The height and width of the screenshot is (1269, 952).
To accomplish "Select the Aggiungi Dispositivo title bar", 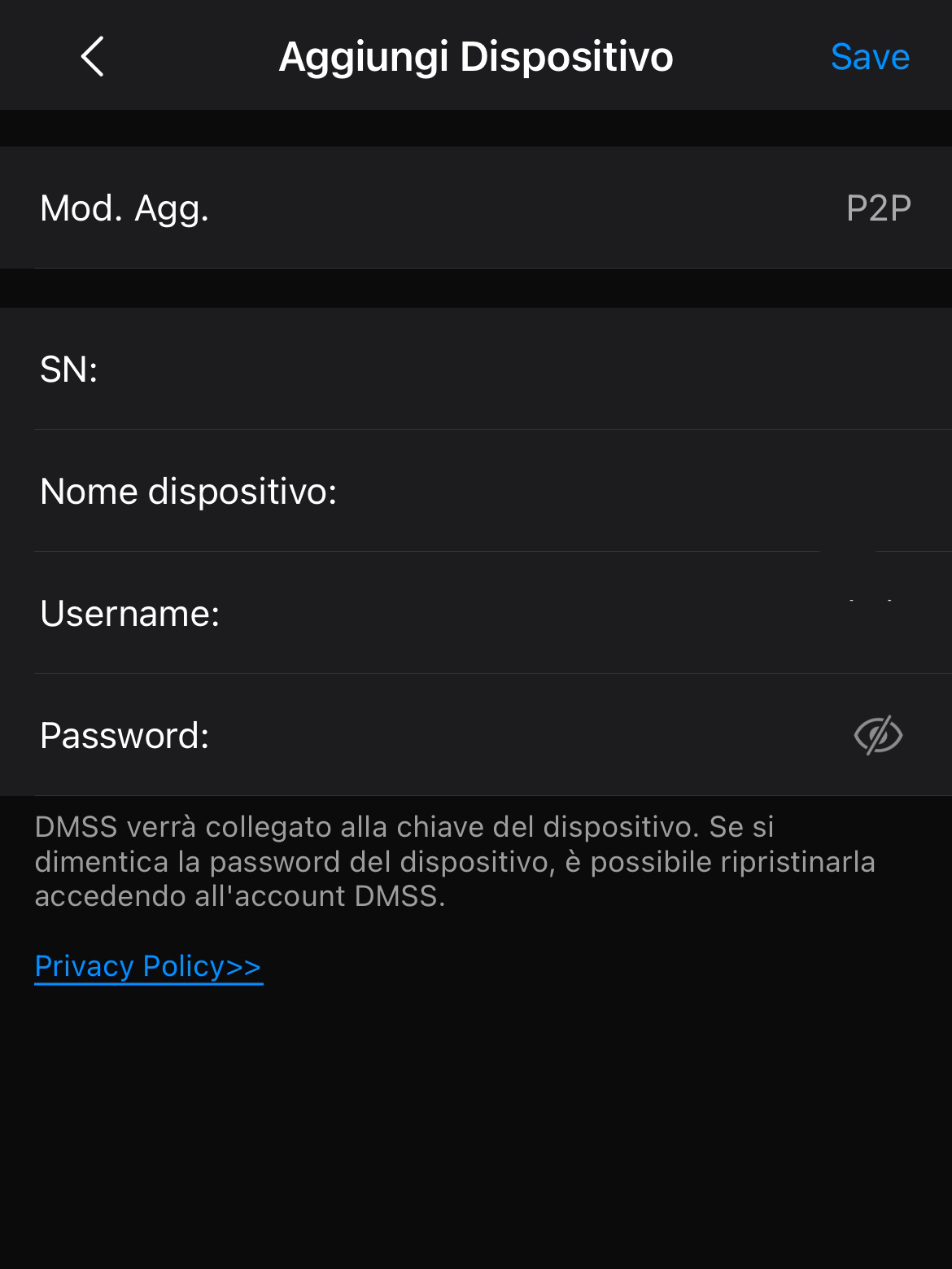I will (476, 57).
